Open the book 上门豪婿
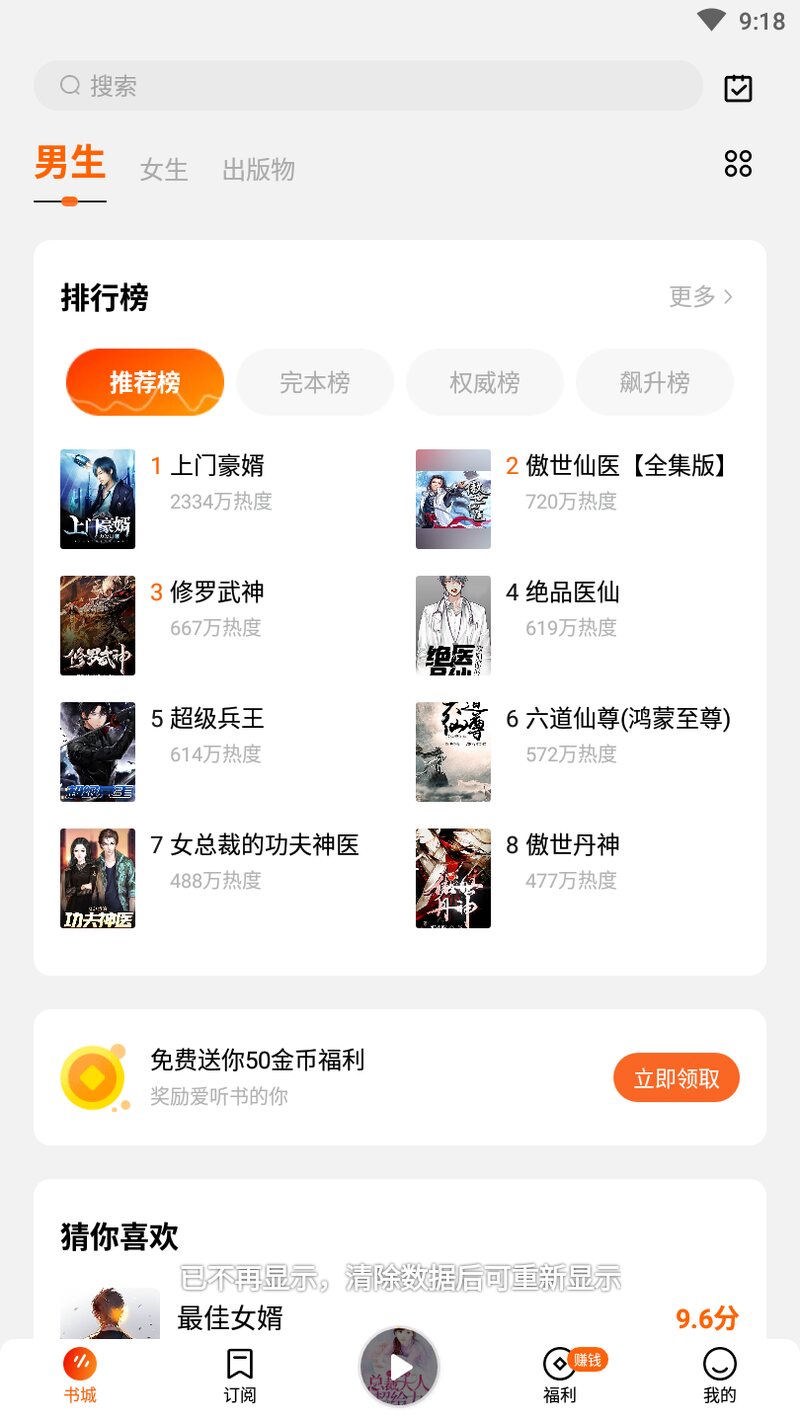This screenshot has width=800, height=1422. (217, 466)
